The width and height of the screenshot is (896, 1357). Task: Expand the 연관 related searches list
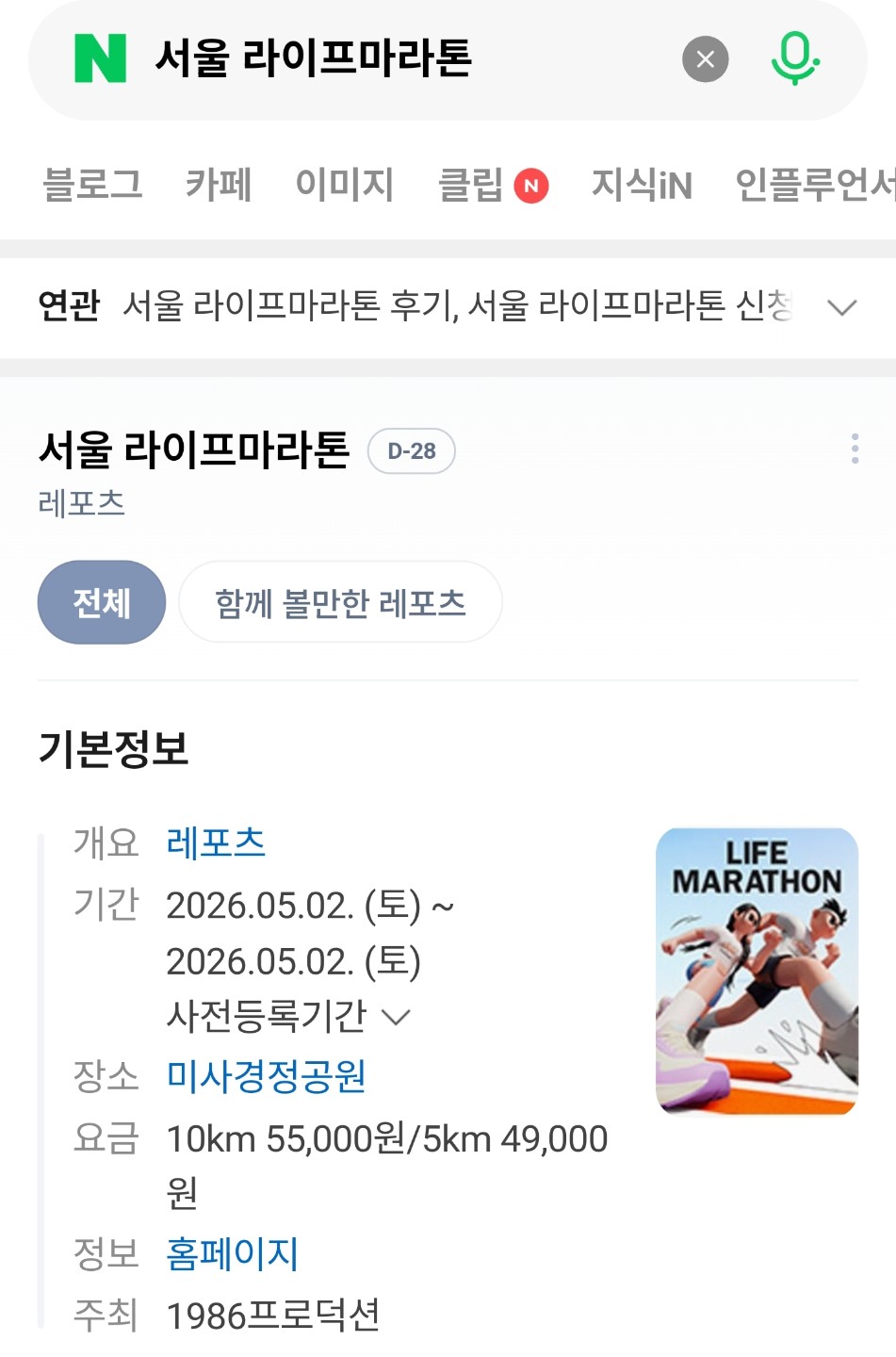pyautogui.click(x=840, y=307)
